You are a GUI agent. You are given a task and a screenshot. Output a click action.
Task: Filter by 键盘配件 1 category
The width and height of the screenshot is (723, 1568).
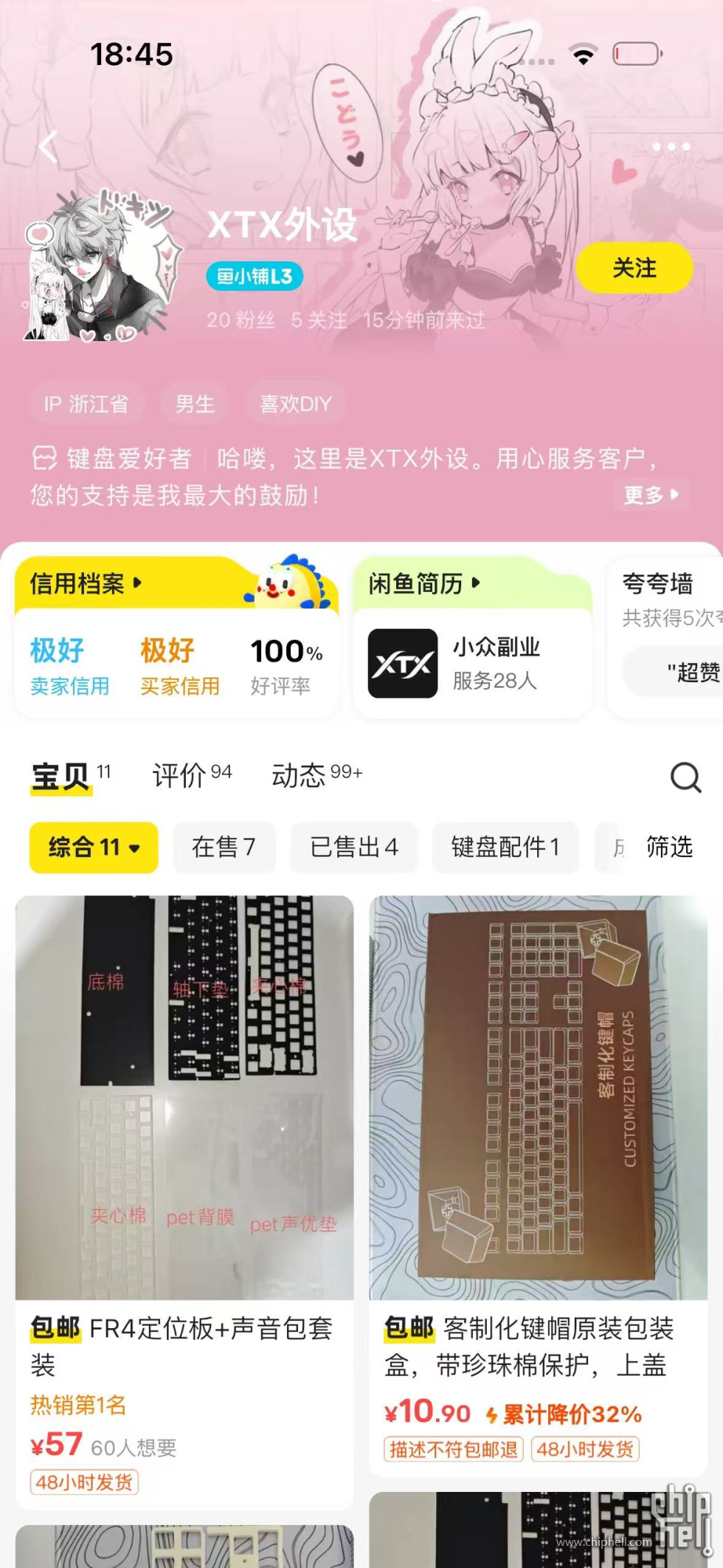point(505,847)
